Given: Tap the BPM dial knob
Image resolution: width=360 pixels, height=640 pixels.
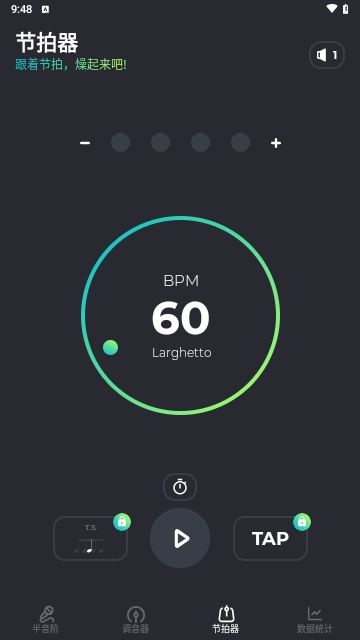Looking at the screenshot, I should point(111,347).
